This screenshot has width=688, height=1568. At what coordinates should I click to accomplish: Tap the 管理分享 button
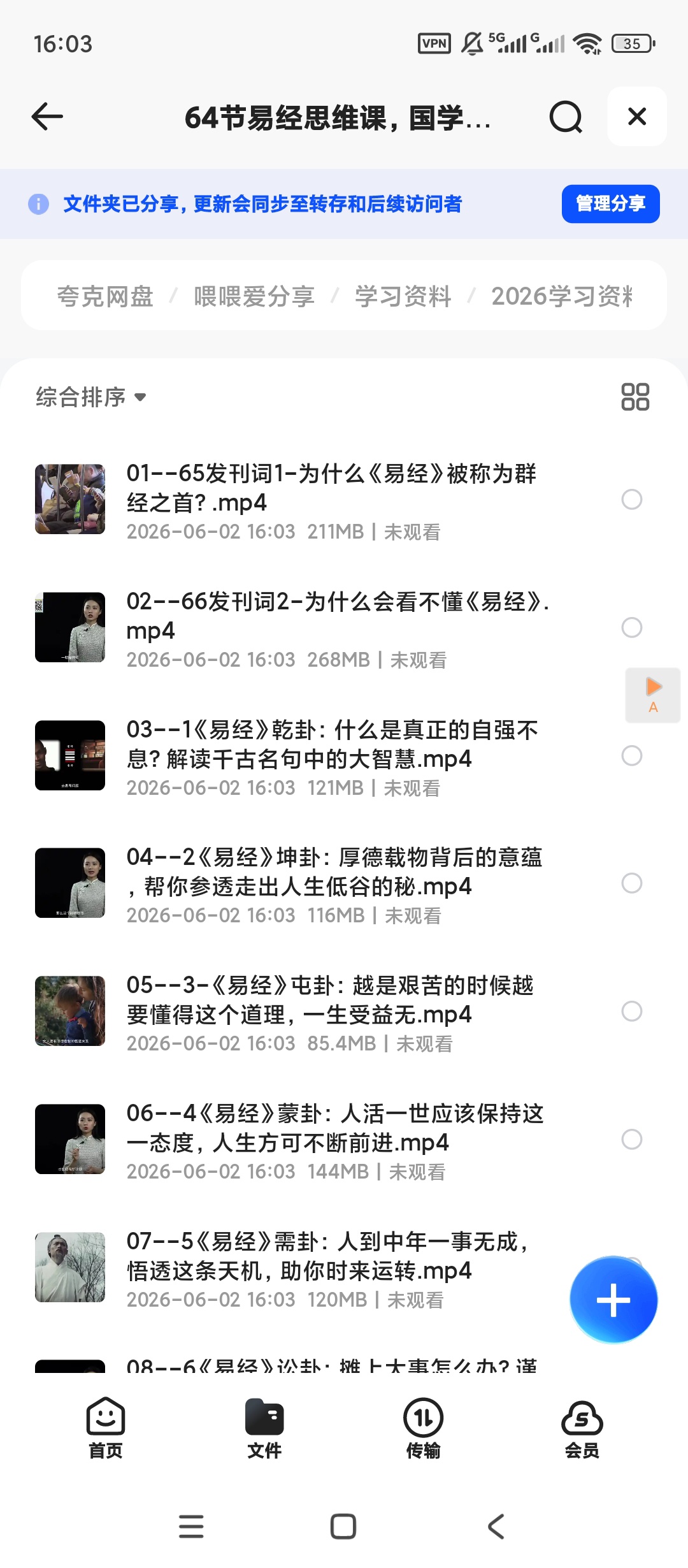(610, 204)
